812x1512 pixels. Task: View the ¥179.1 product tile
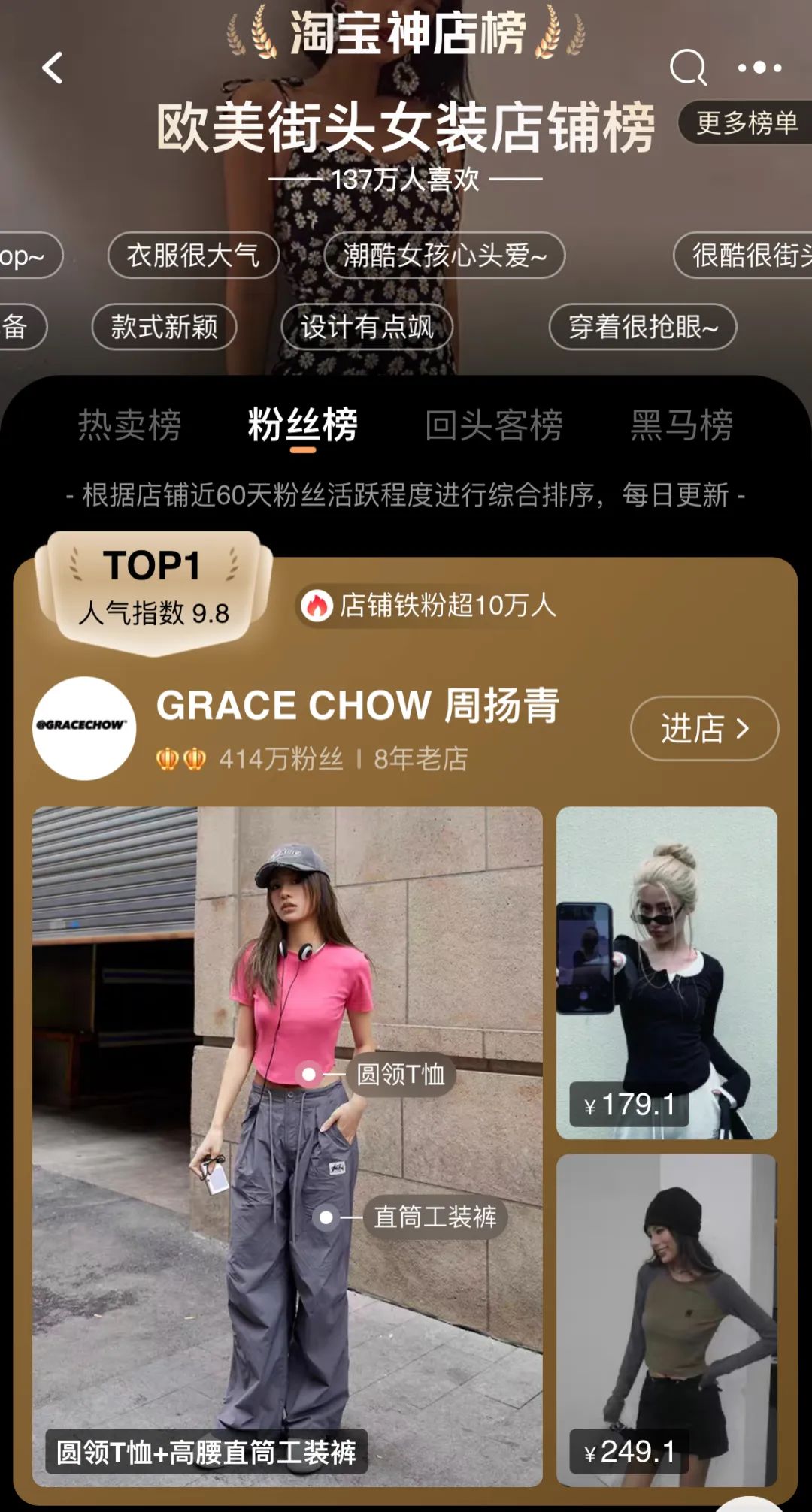click(666, 972)
